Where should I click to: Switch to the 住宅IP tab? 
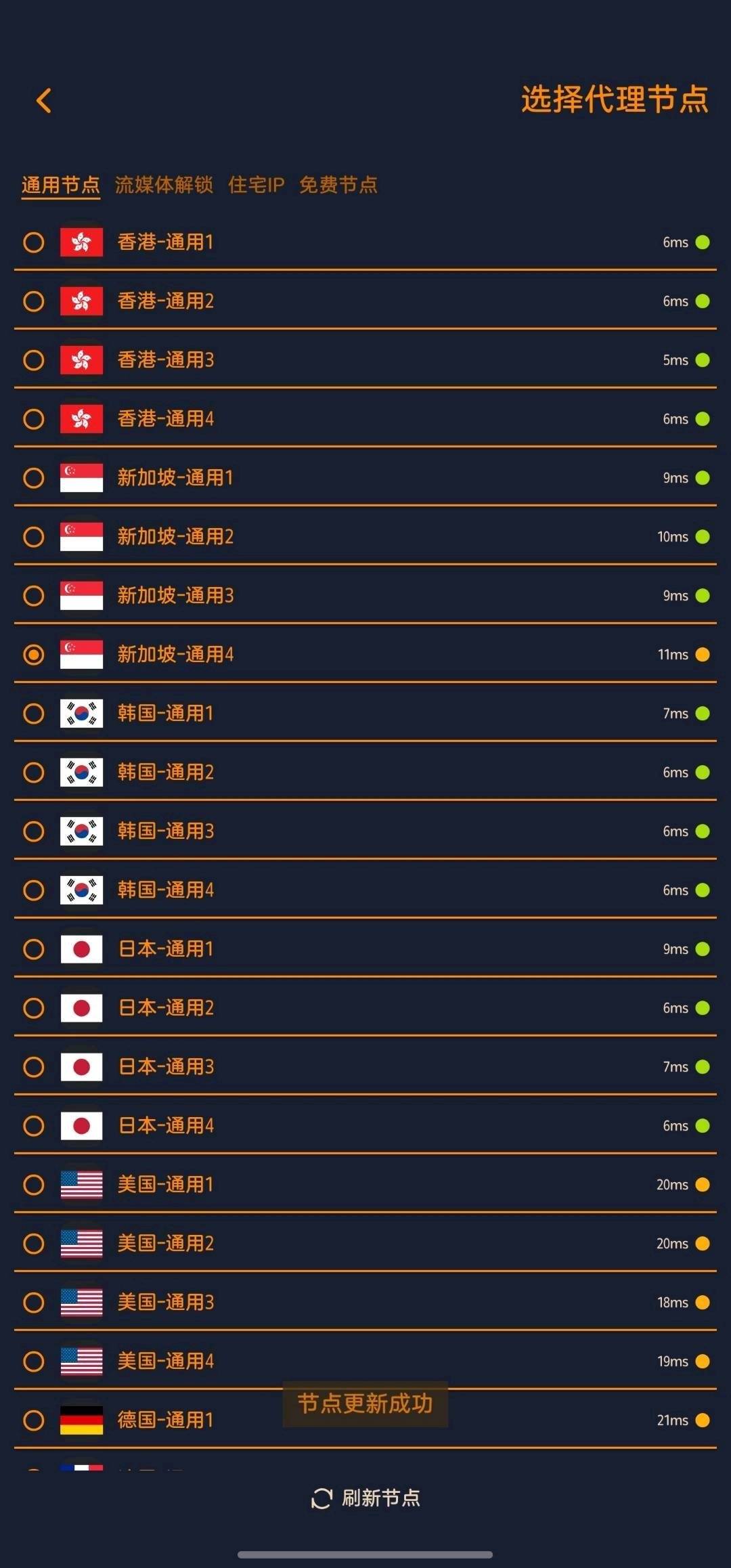(256, 185)
